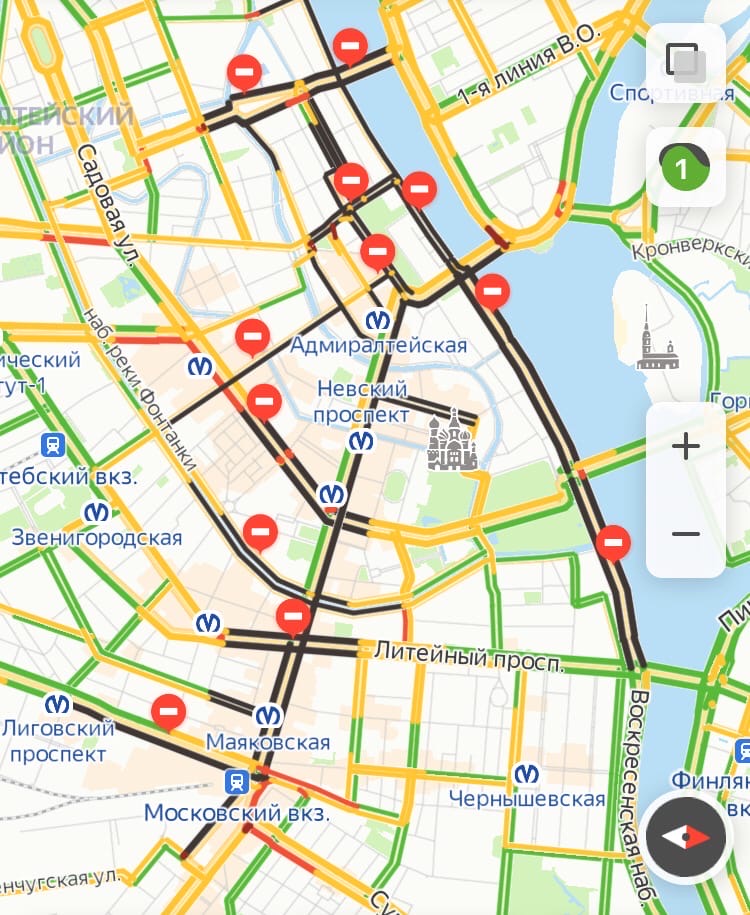Toggle the traffic level indicator
Screen dimensions: 750x915
[x=686, y=168]
